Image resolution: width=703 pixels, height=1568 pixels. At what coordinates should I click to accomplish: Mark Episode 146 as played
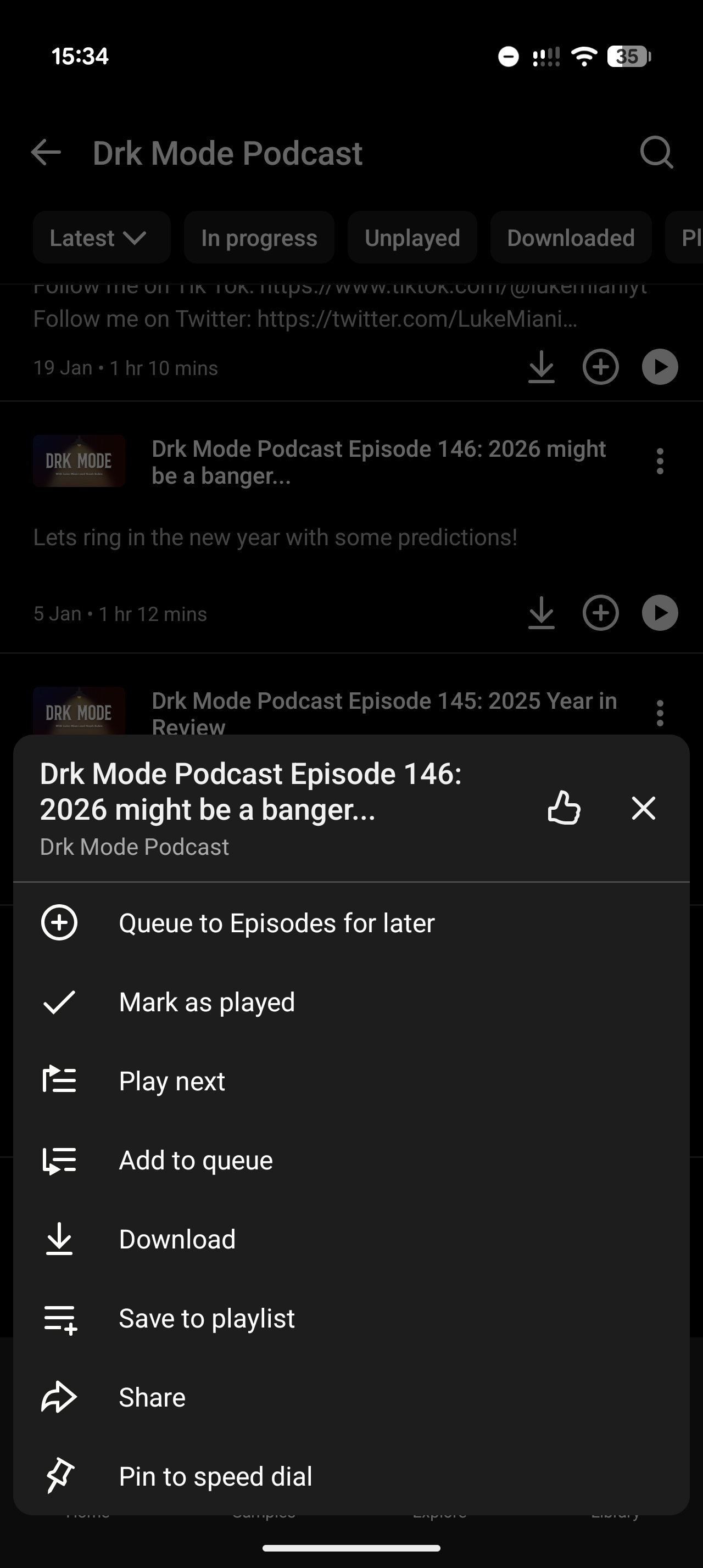tap(207, 1002)
